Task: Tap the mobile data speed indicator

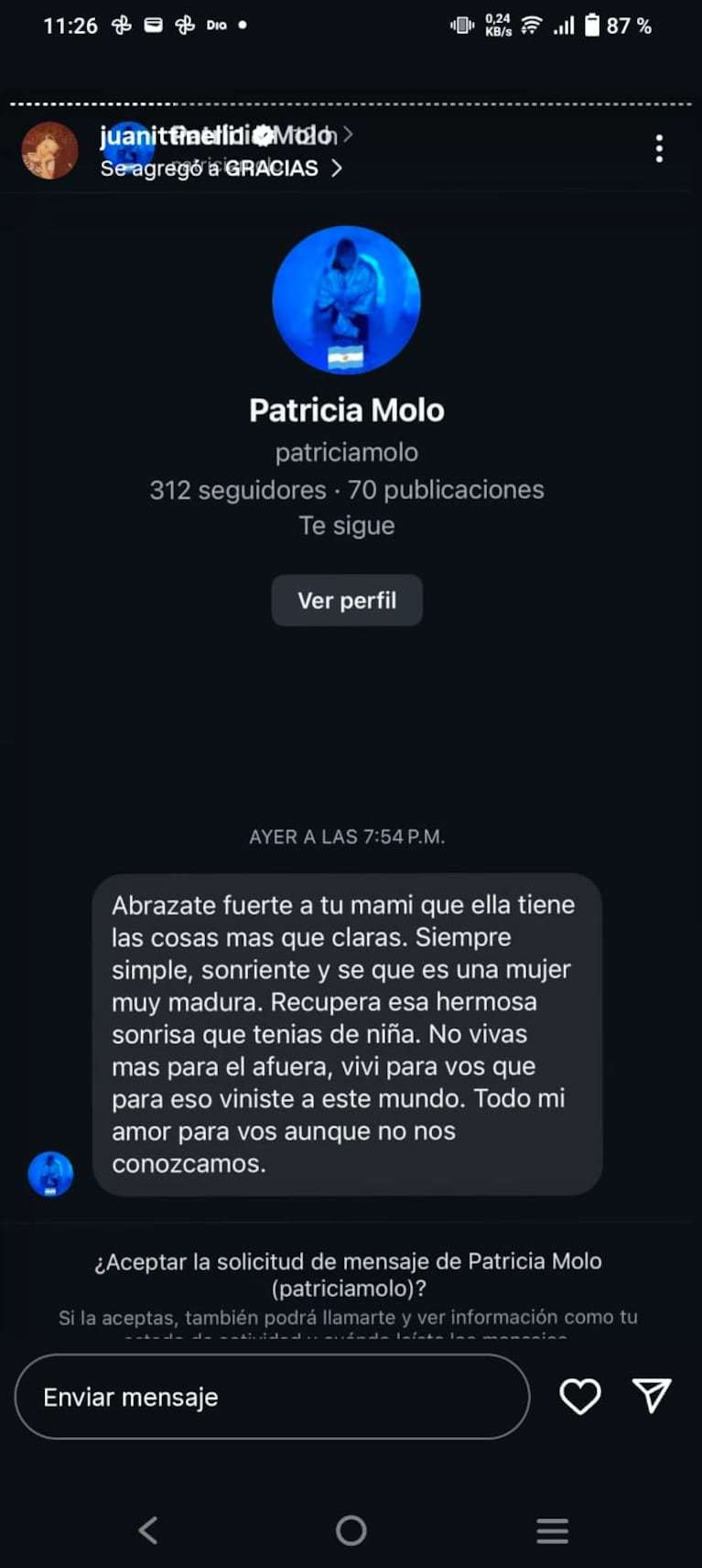Action: (x=498, y=25)
